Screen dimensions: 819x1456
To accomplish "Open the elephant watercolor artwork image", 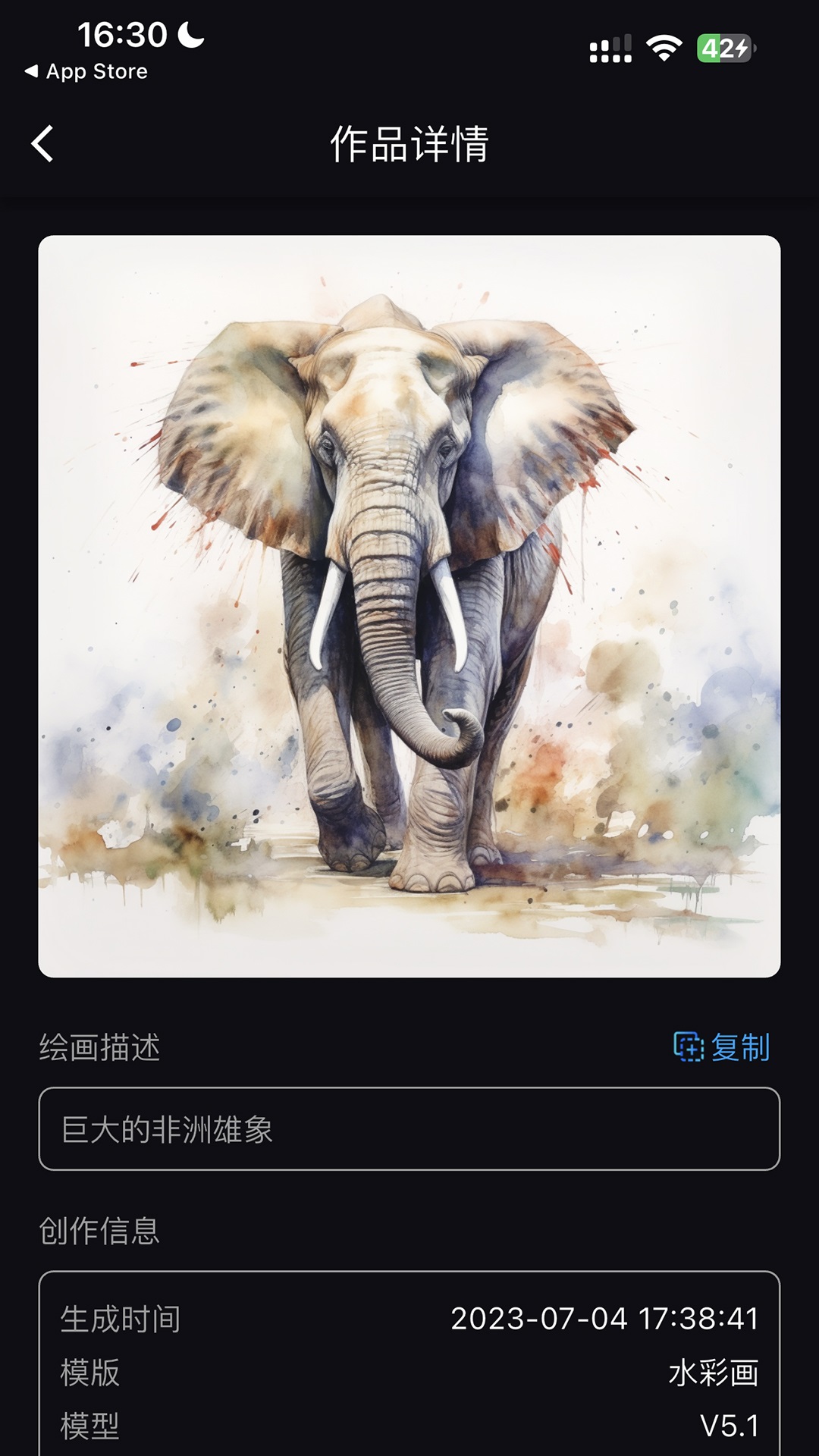I will tap(409, 606).
